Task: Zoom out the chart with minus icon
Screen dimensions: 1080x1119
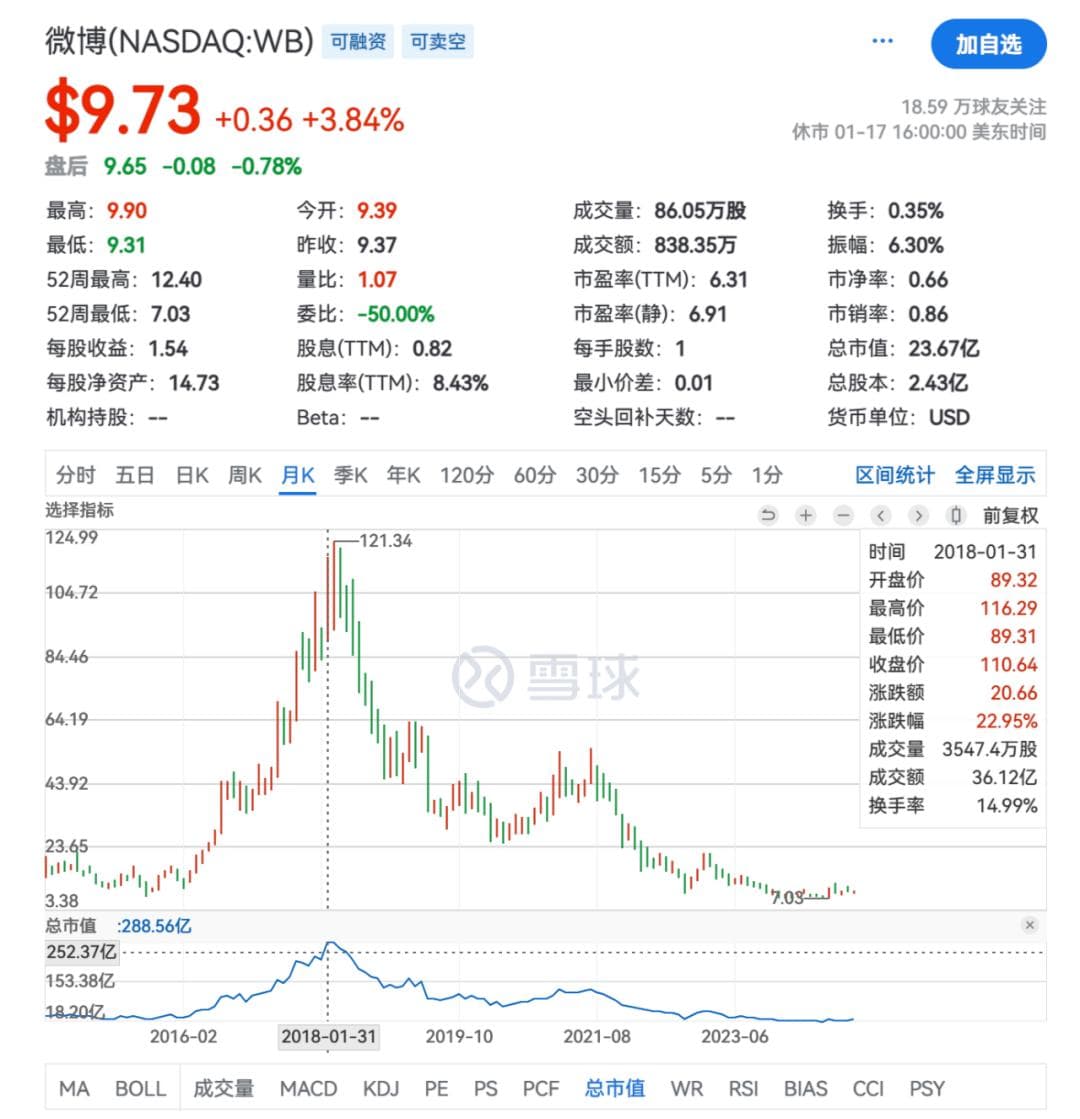Action: tap(844, 516)
